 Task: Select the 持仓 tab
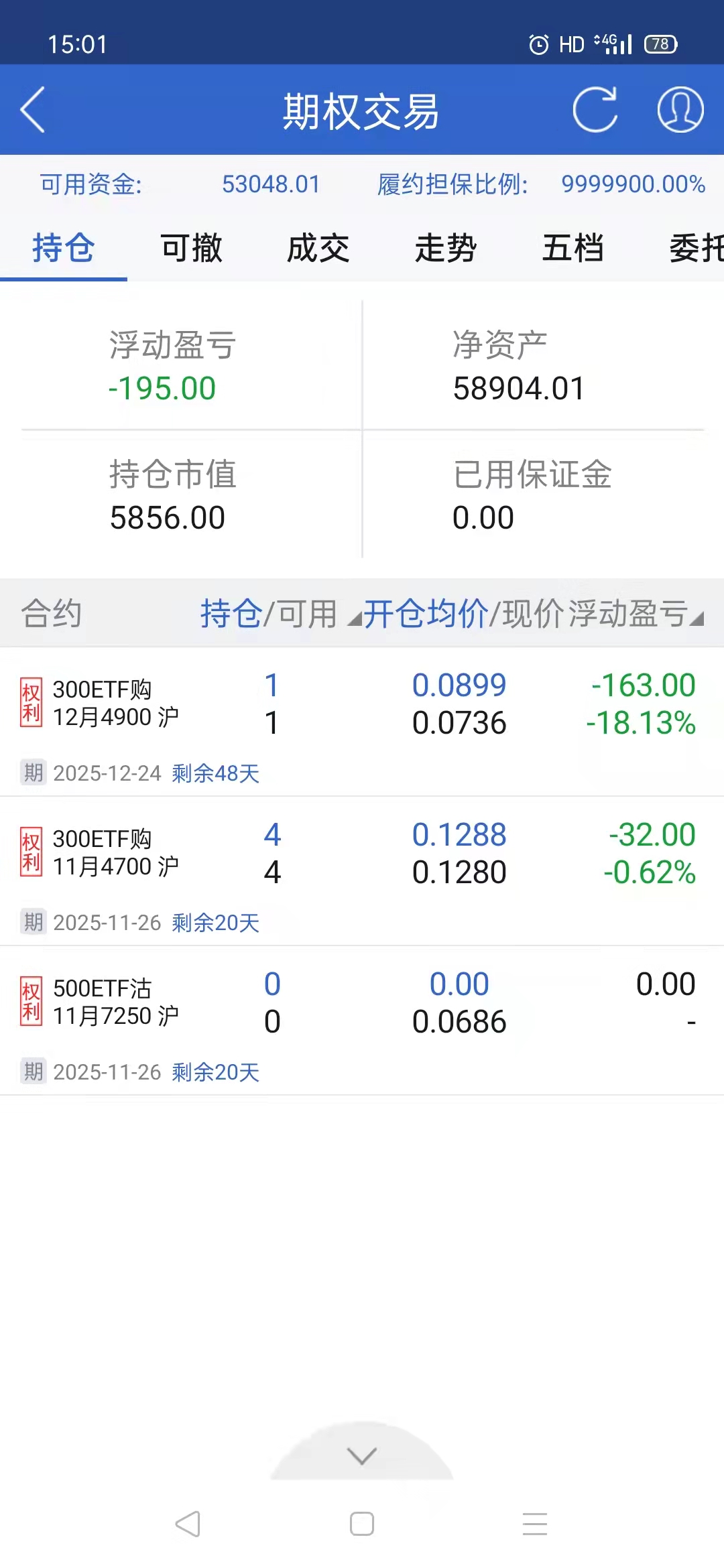click(x=64, y=249)
